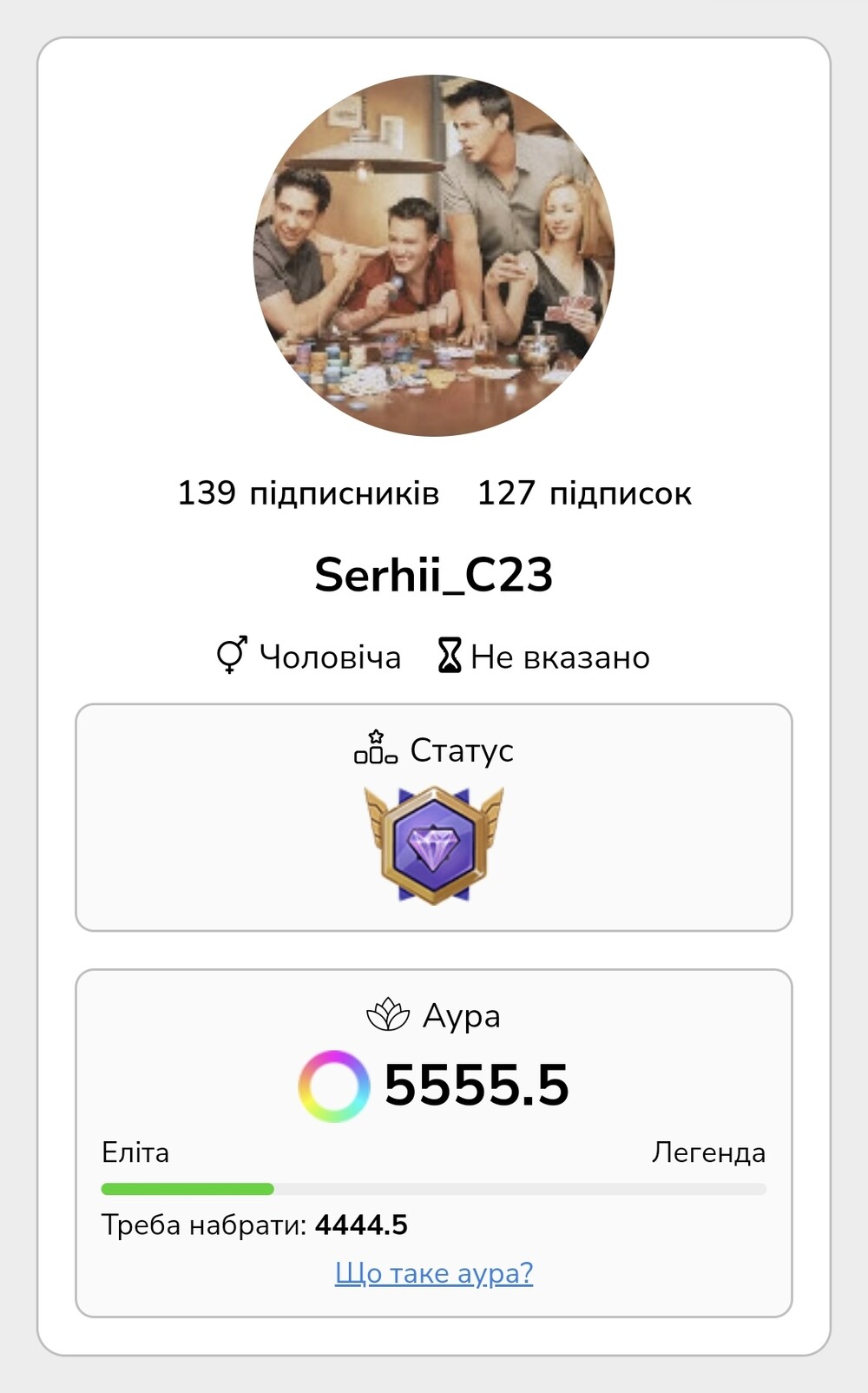Open Serhii_C23's profile picture
Screen dimensions: 868x1393
point(434,255)
